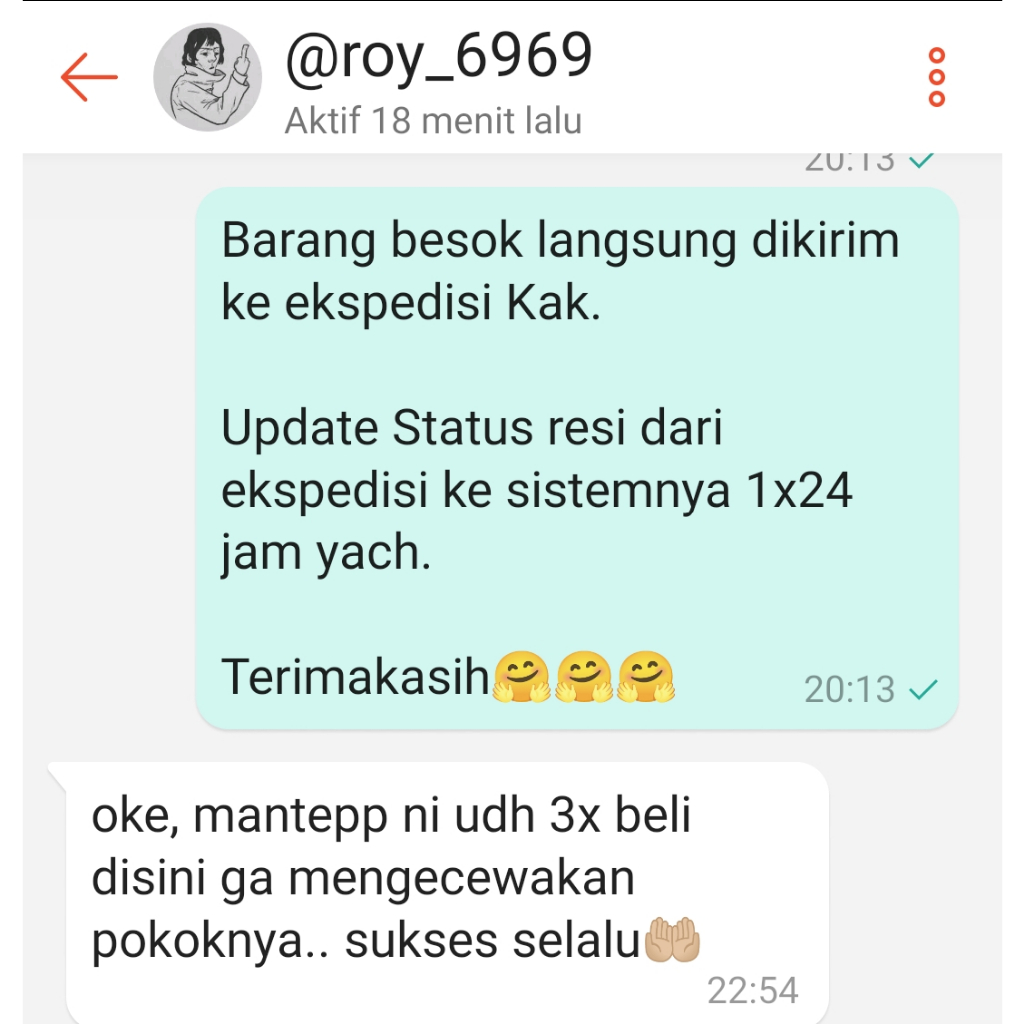Open the three-dot overflow menu
The height and width of the screenshot is (1024, 1024).
(x=937, y=77)
